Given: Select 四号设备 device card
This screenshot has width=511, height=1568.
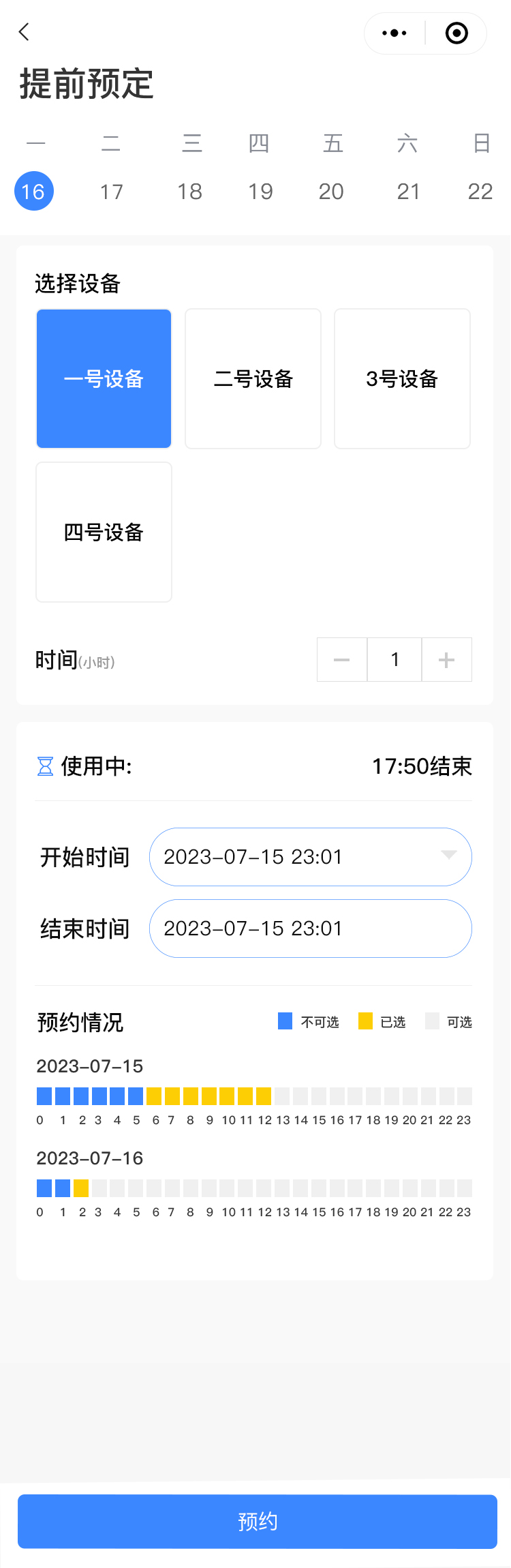Looking at the screenshot, I should [x=104, y=532].
